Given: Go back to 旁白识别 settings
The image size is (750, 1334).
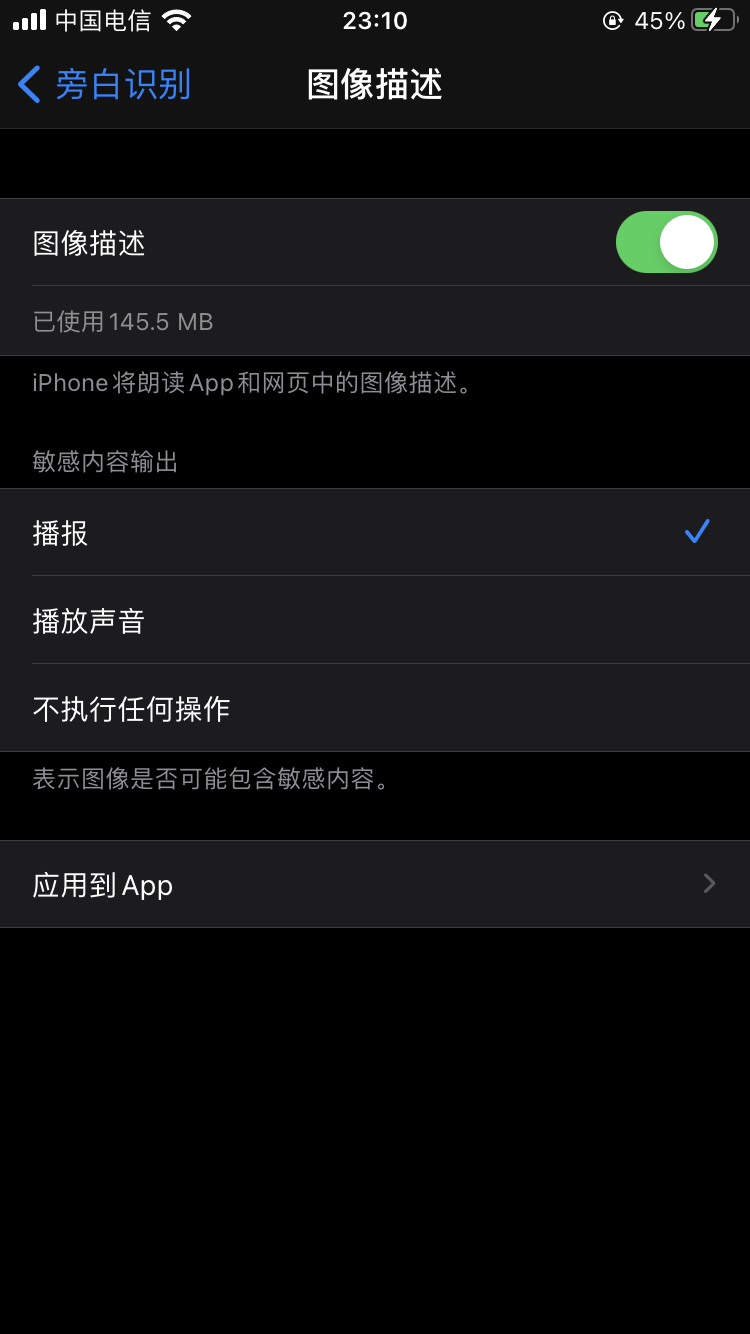Looking at the screenshot, I should coord(105,85).
